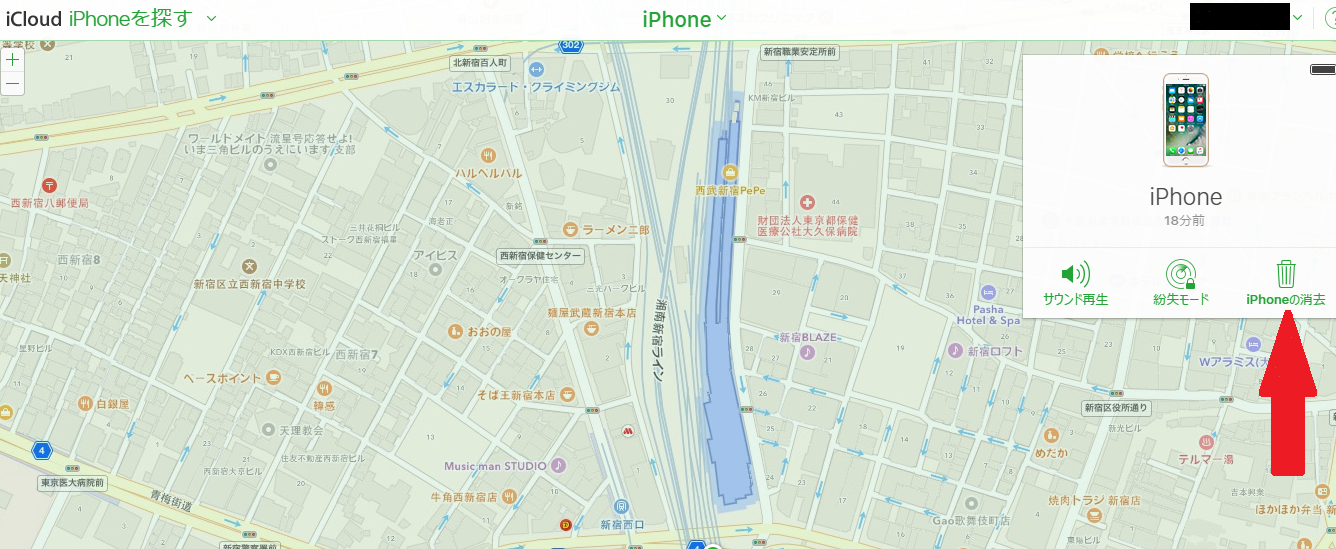Select iPhoneの消去 to erase device
The image size is (1336, 549).
point(1285,283)
